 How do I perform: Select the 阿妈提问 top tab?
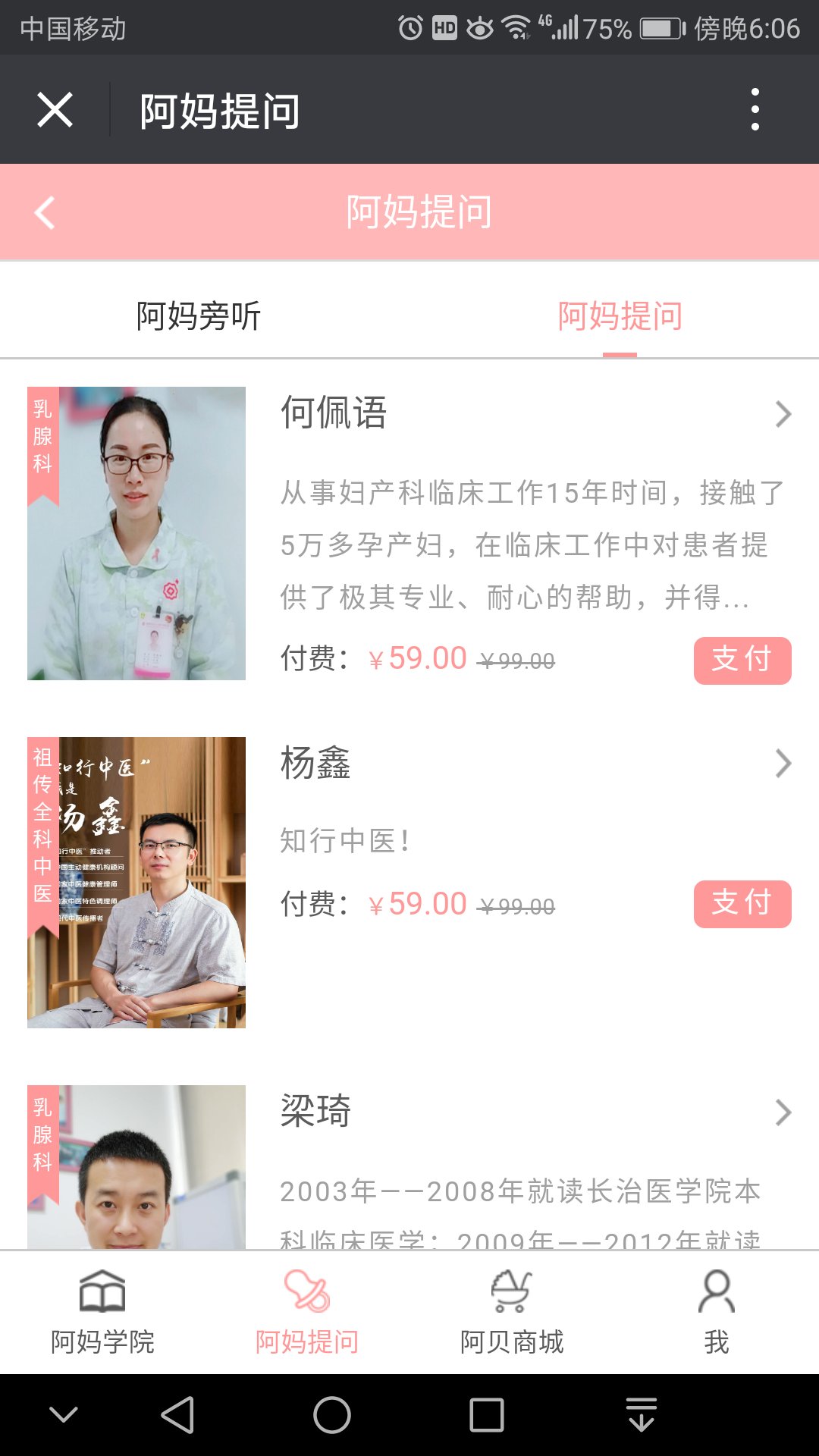[x=620, y=316]
